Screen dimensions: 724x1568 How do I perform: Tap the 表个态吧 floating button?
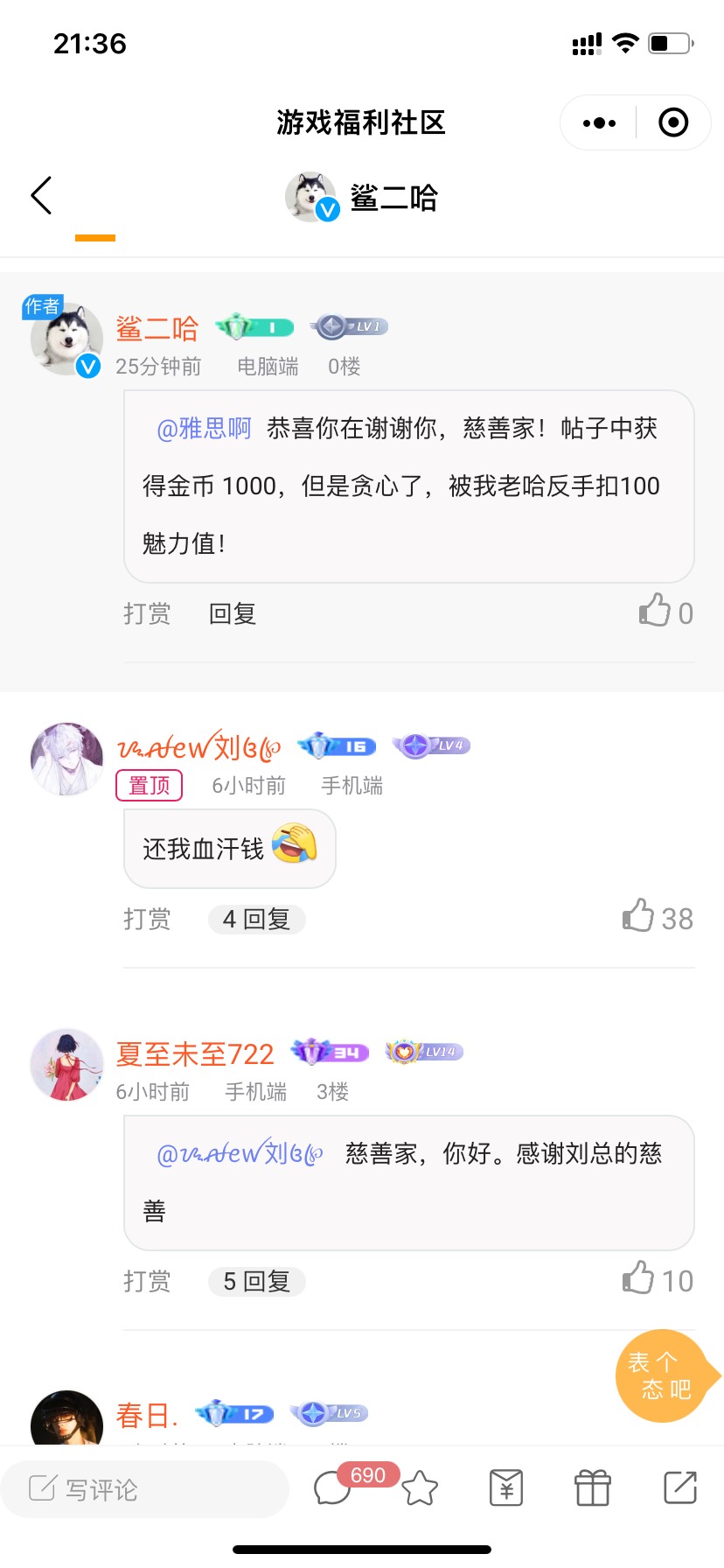[660, 1376]
